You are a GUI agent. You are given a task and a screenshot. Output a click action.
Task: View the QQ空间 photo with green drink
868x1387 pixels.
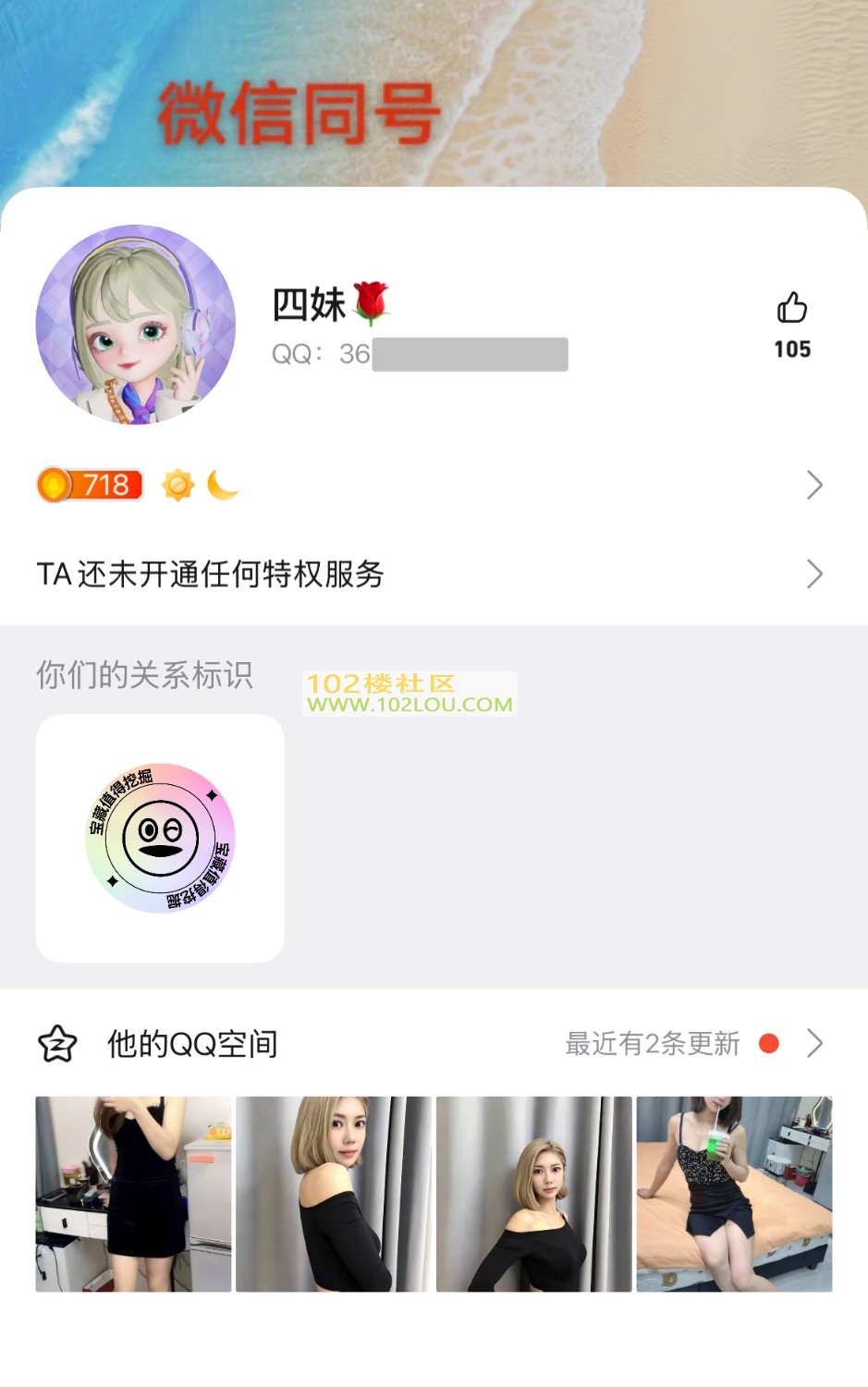tap(734, 1194)
